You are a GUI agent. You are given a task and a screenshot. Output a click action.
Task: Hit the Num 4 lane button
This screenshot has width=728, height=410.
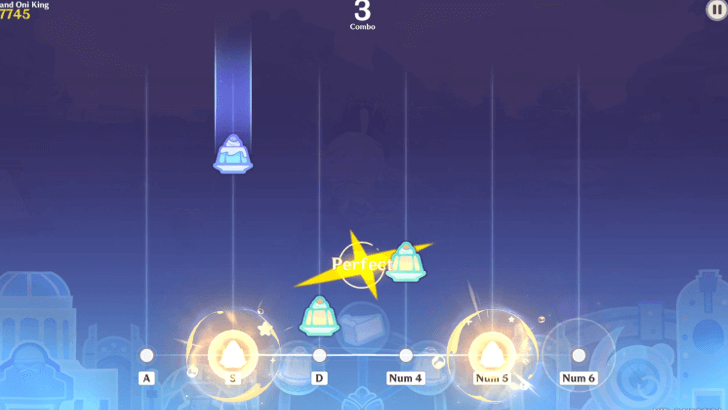406,355
